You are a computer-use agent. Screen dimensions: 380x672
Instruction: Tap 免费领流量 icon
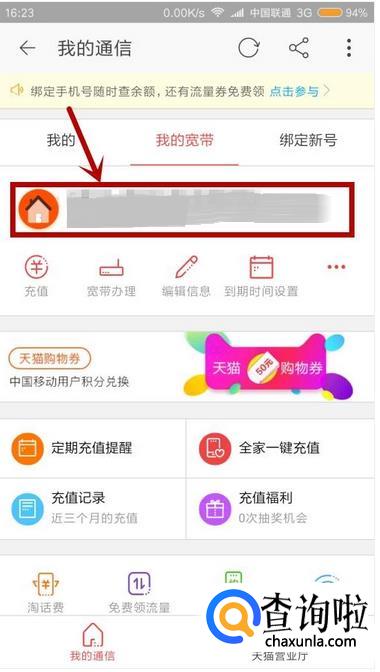pos(139,592)
